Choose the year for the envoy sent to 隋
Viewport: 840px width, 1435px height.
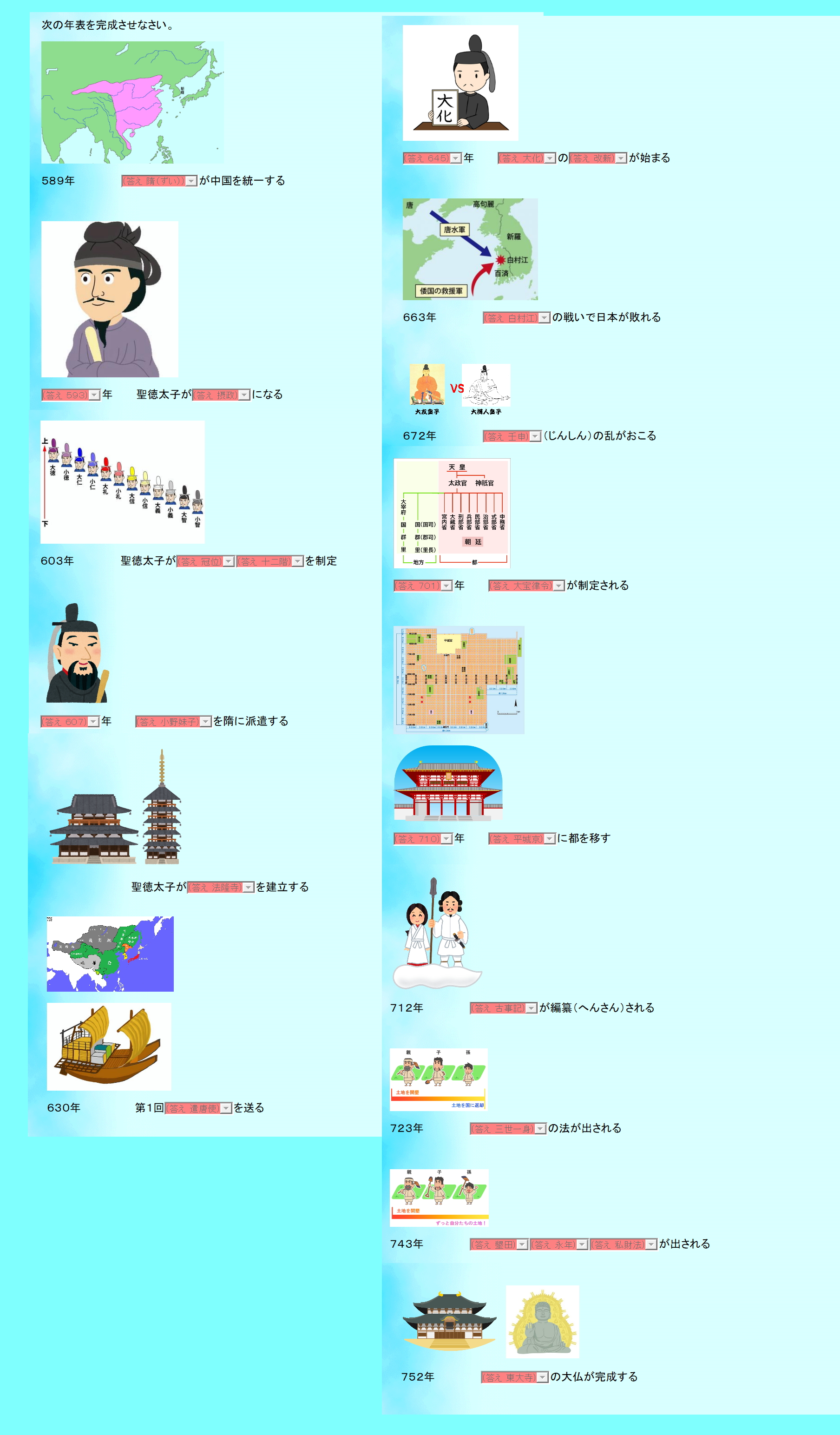pos(93,722)
